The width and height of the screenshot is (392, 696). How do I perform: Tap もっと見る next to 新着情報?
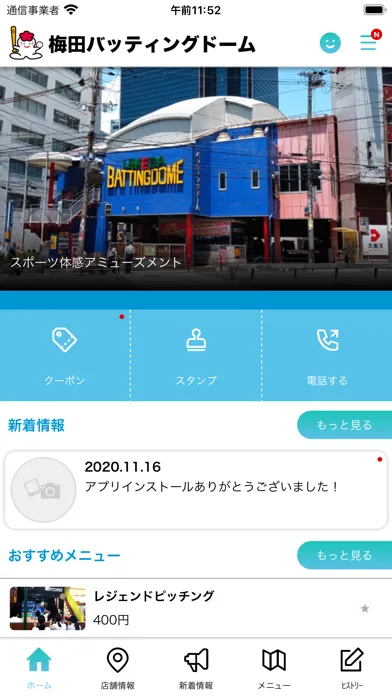pos(344,425)
